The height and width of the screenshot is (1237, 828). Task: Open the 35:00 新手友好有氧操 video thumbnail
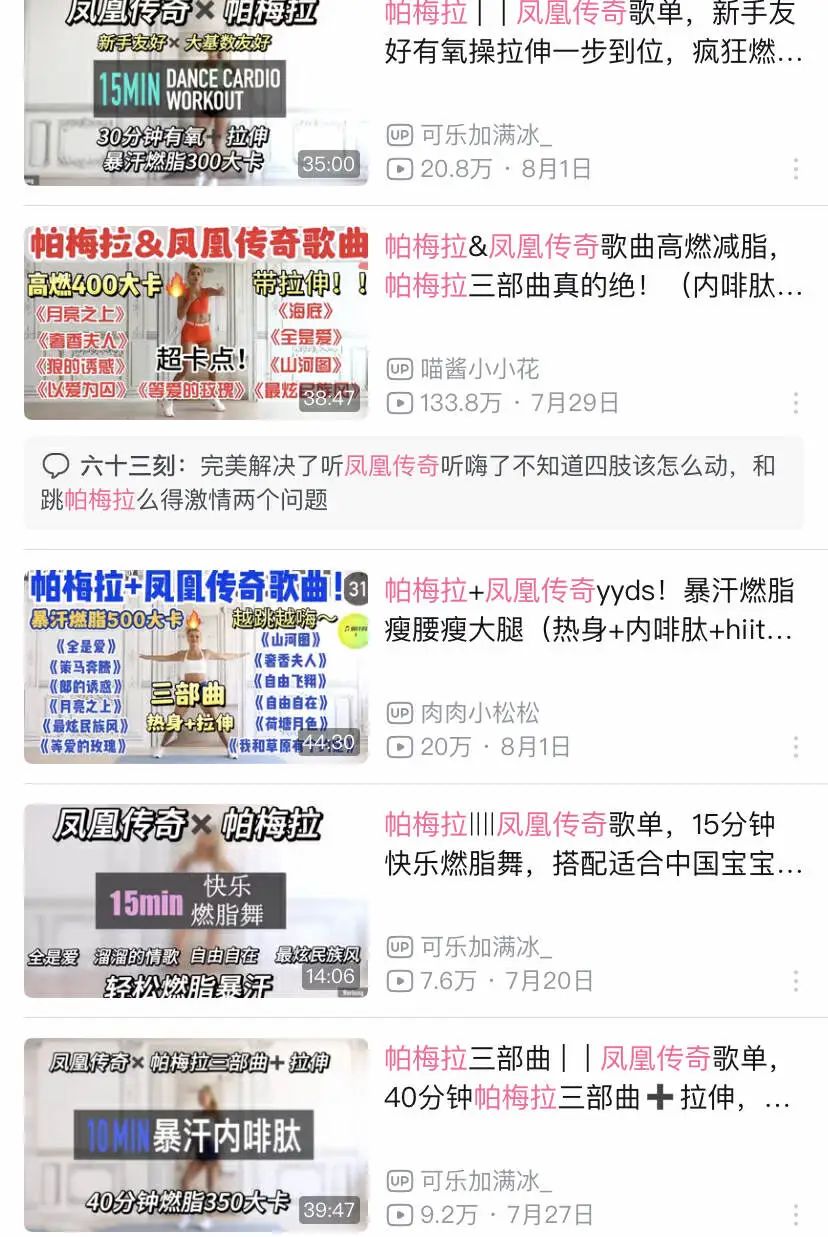tap(196, 93)
